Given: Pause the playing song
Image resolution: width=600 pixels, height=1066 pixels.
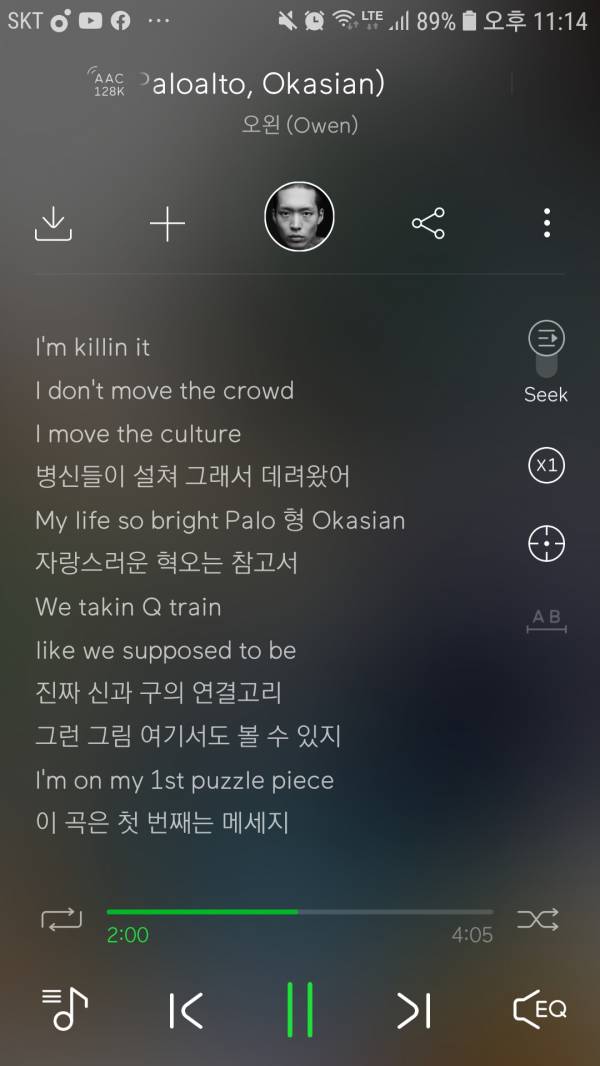Looking at the screenshot, I should click(x=300, y=1010).
